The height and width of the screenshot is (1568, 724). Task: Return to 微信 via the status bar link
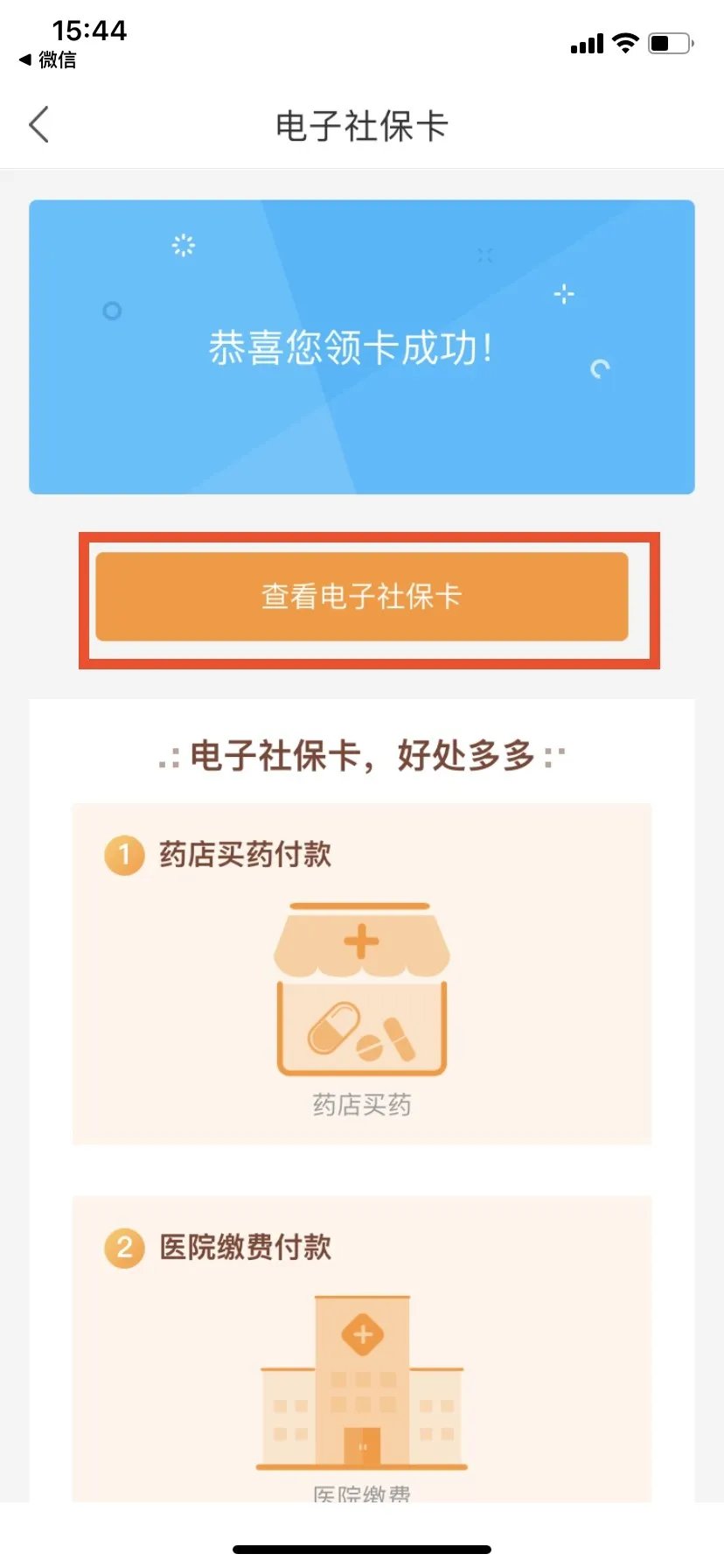click(48, 59)
